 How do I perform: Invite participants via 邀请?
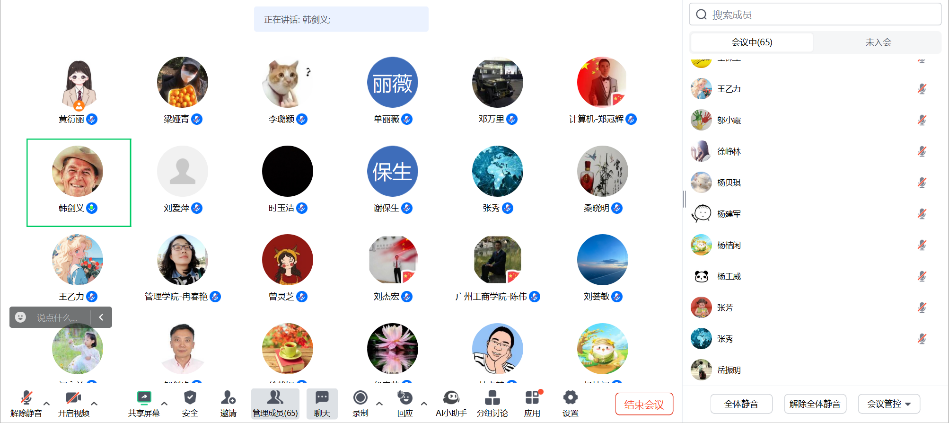click(228, 402)
